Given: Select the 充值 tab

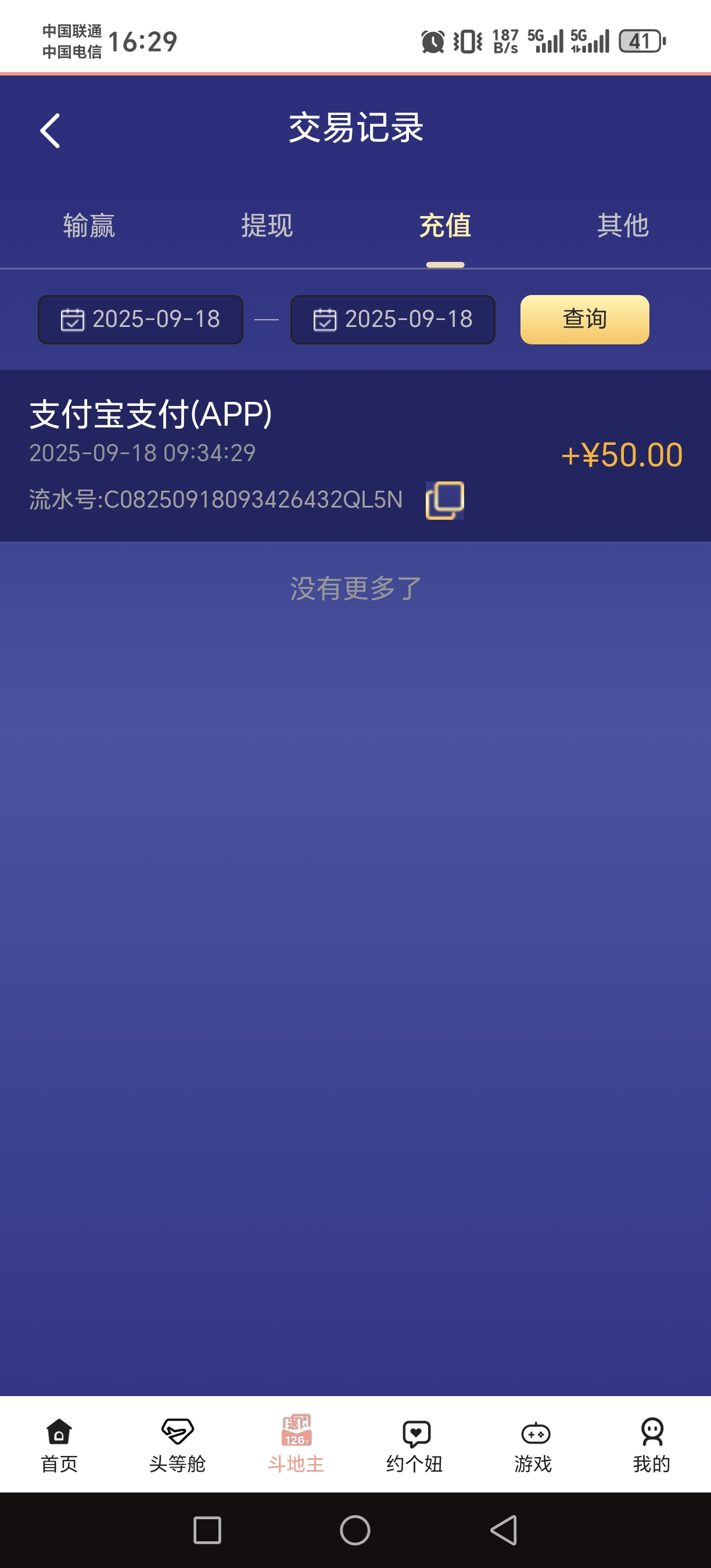Looking at the screenshot, I should tap(444, 225).
